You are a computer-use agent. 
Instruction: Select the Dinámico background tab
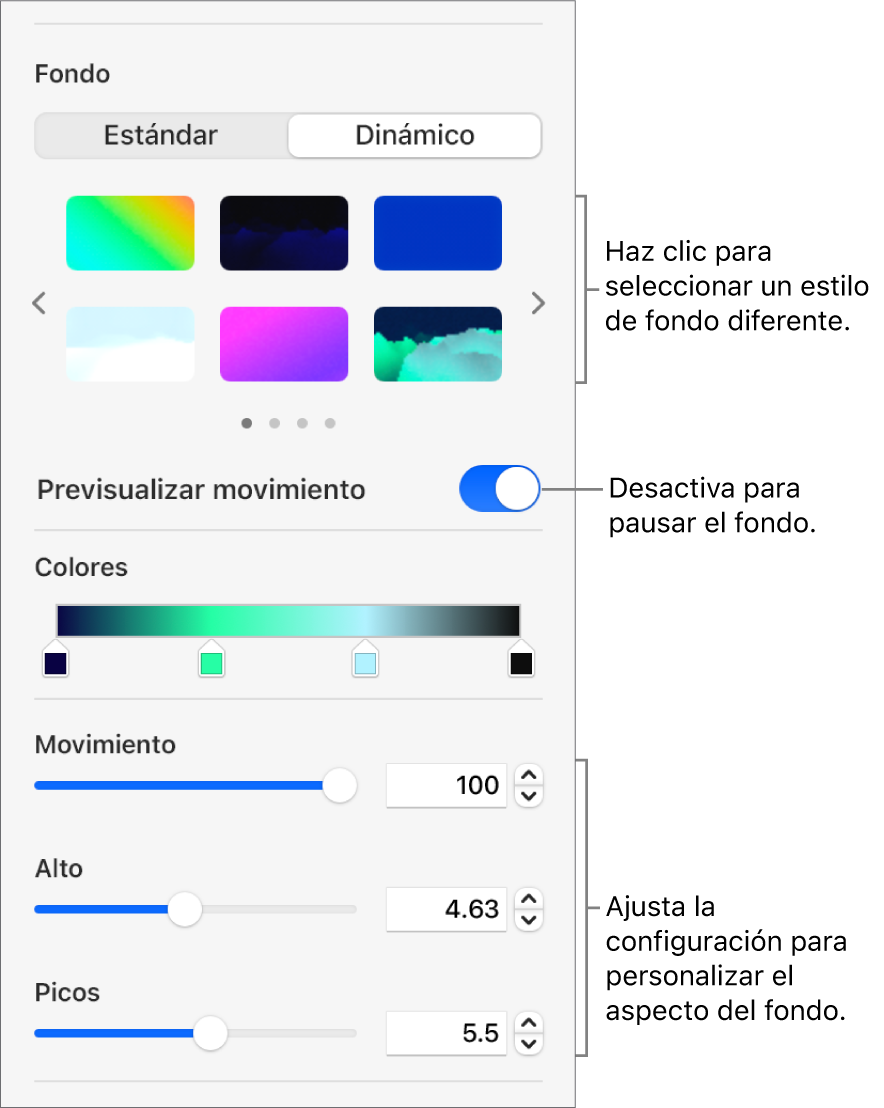pyautogui.click(x=415, y=135)
